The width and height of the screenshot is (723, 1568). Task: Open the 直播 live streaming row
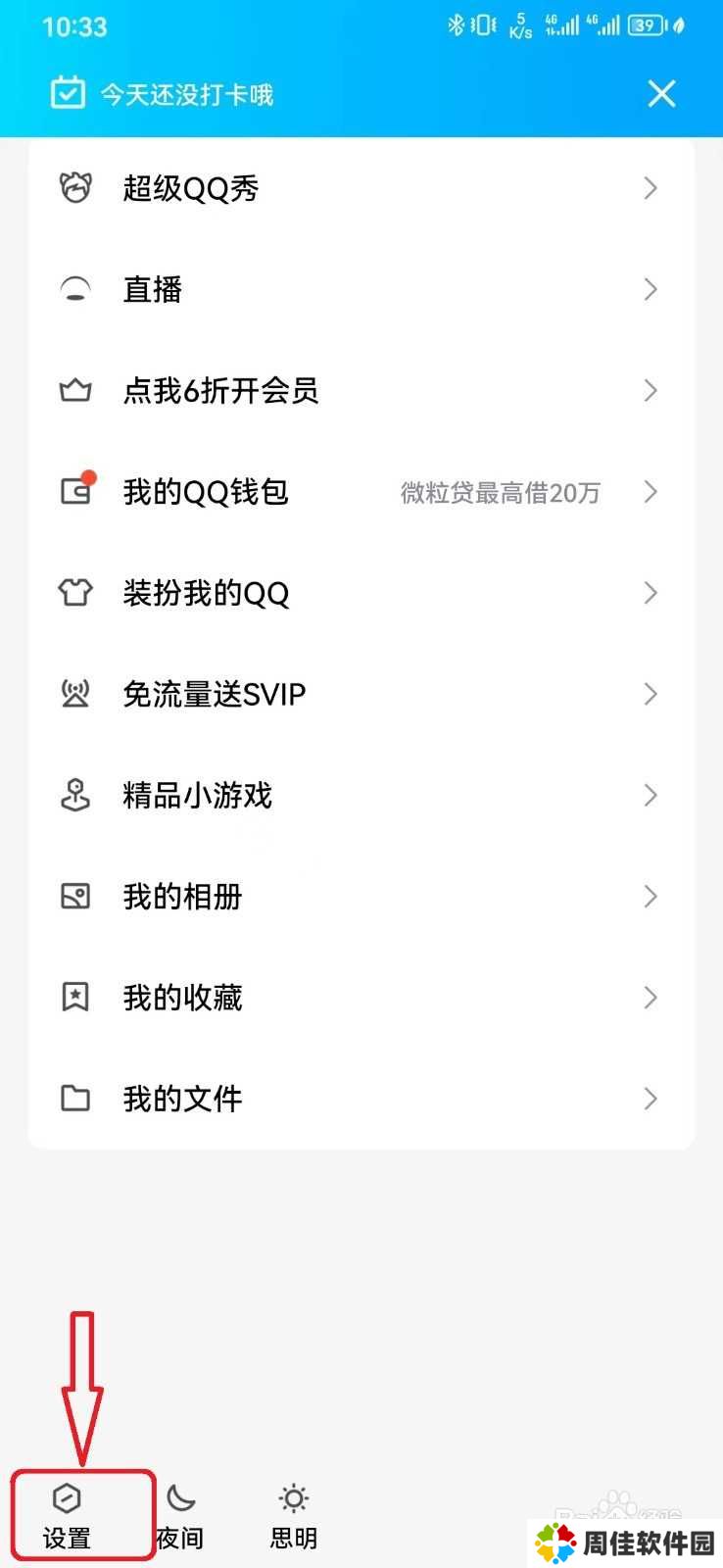click(x=361, y=289)
